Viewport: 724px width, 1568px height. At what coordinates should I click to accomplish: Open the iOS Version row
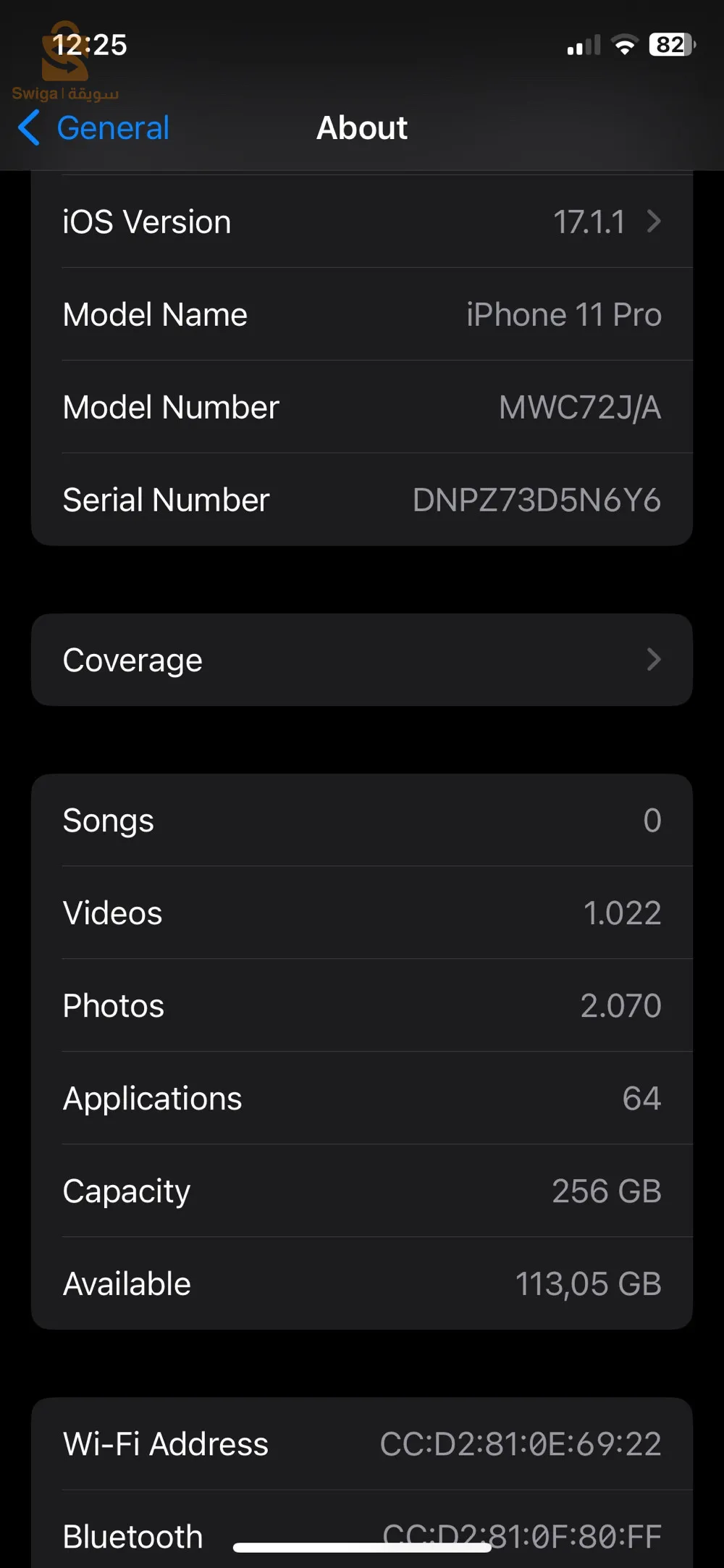pos(362,222)
